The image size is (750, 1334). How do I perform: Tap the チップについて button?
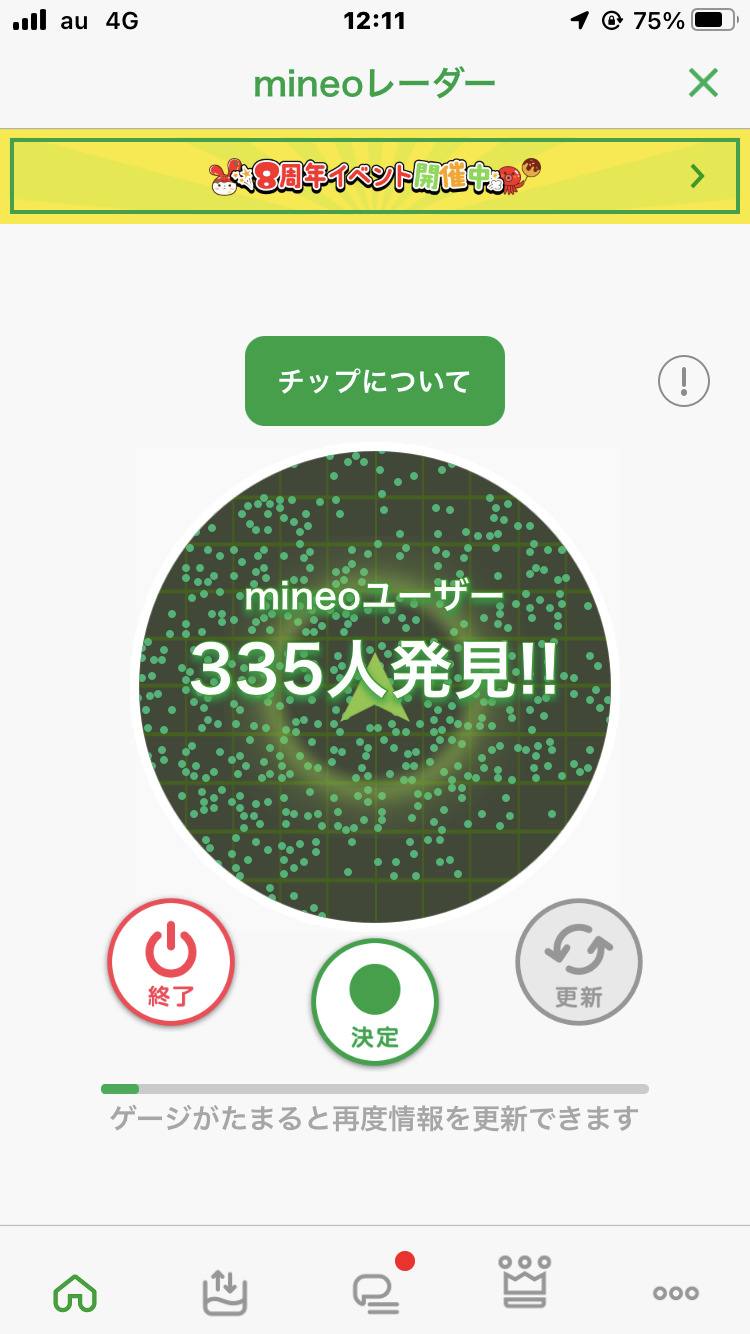[375, 381]
